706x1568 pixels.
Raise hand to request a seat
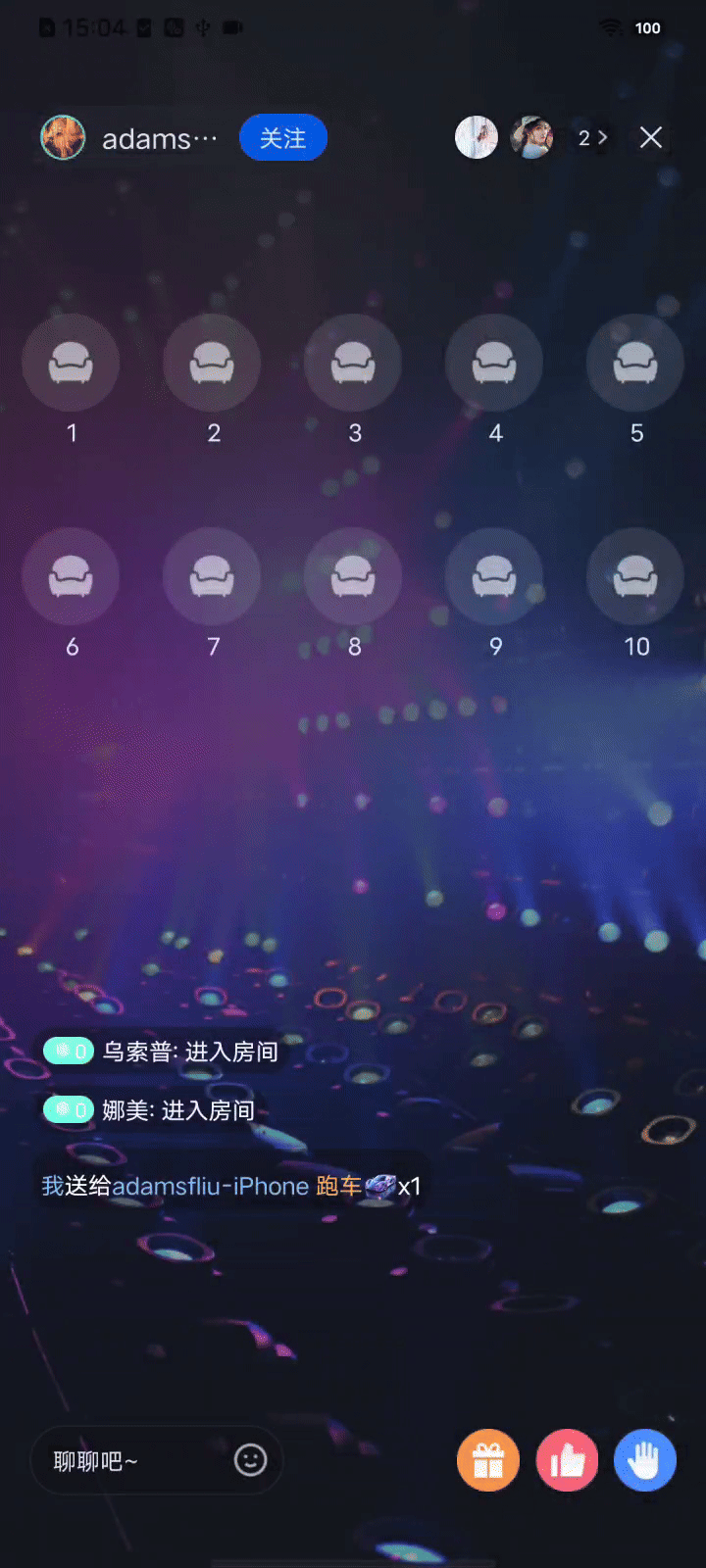[x=644, y=1460]
